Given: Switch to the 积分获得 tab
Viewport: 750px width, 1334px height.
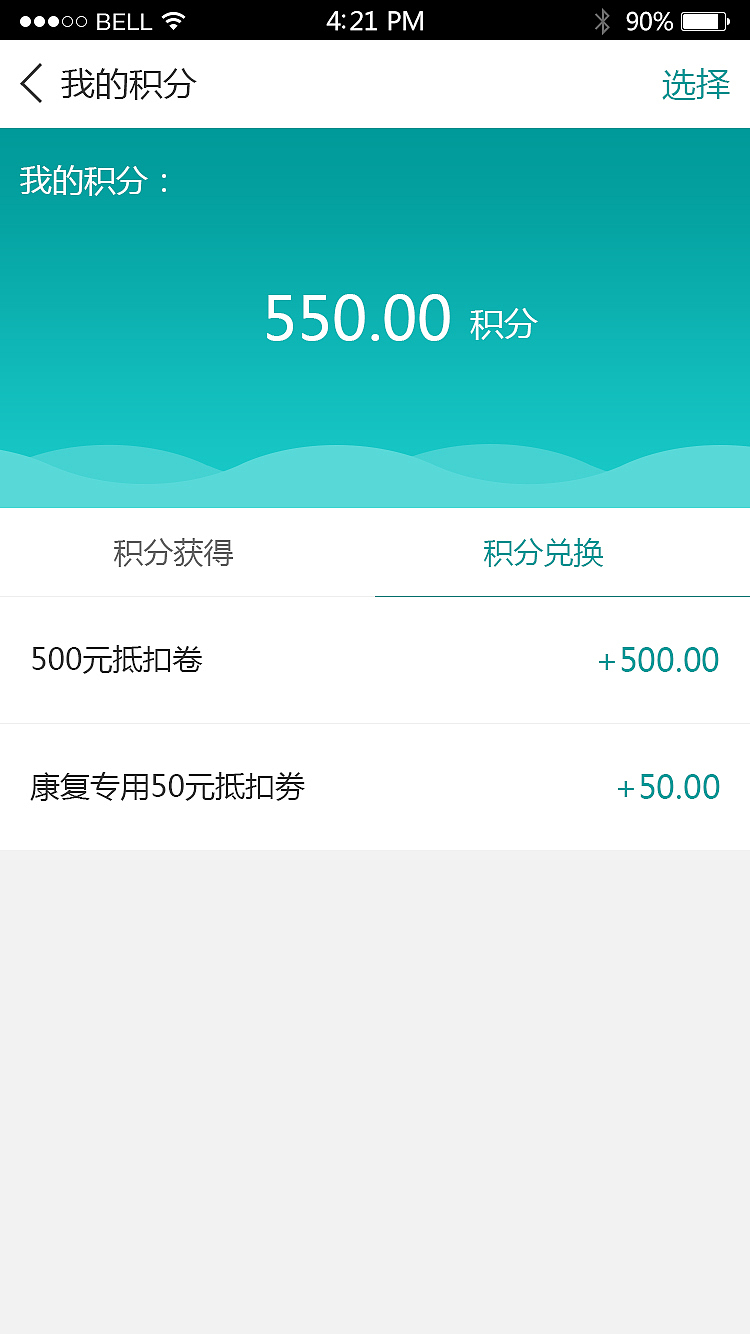Looking at the screenshot, I should pos(173,554).
